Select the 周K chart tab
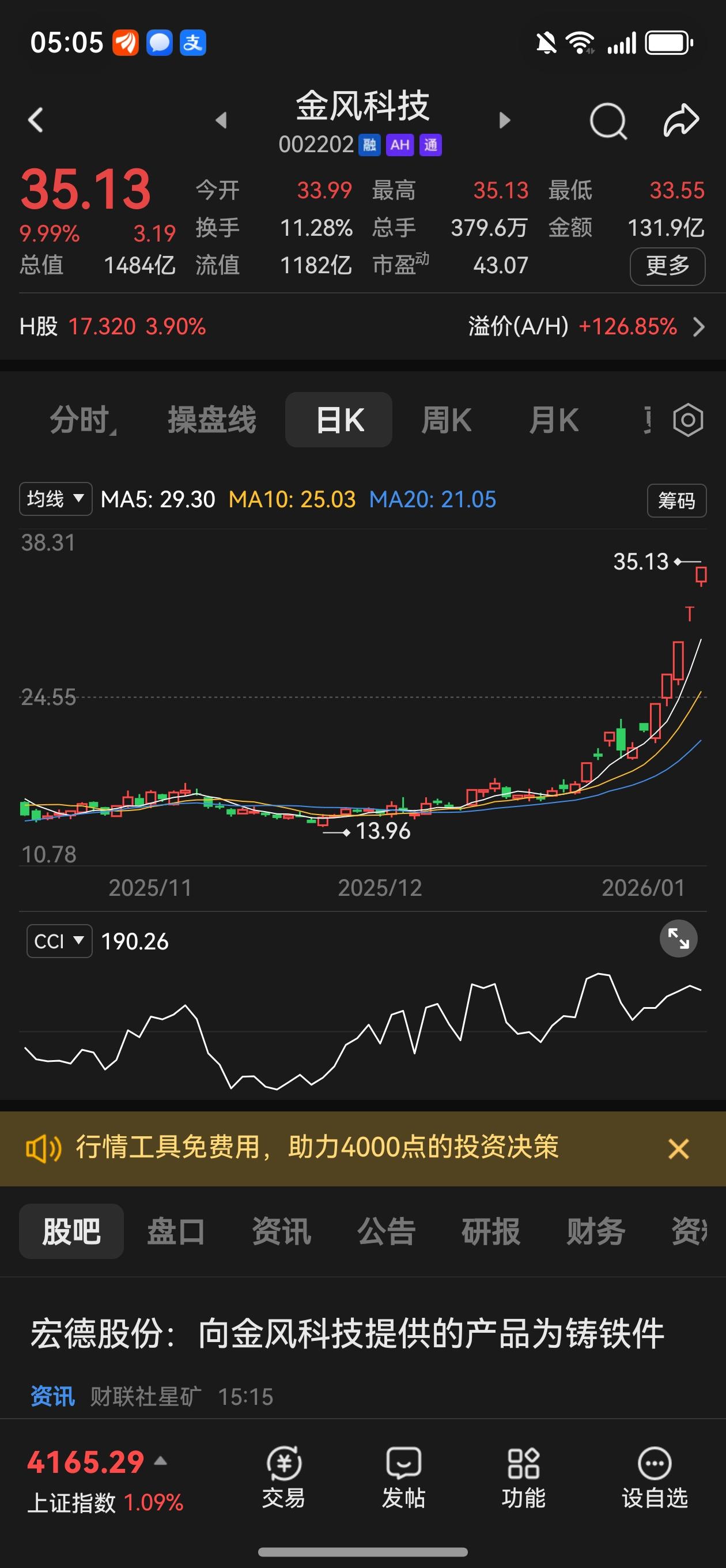726x1568 pixels. (447, 420)
